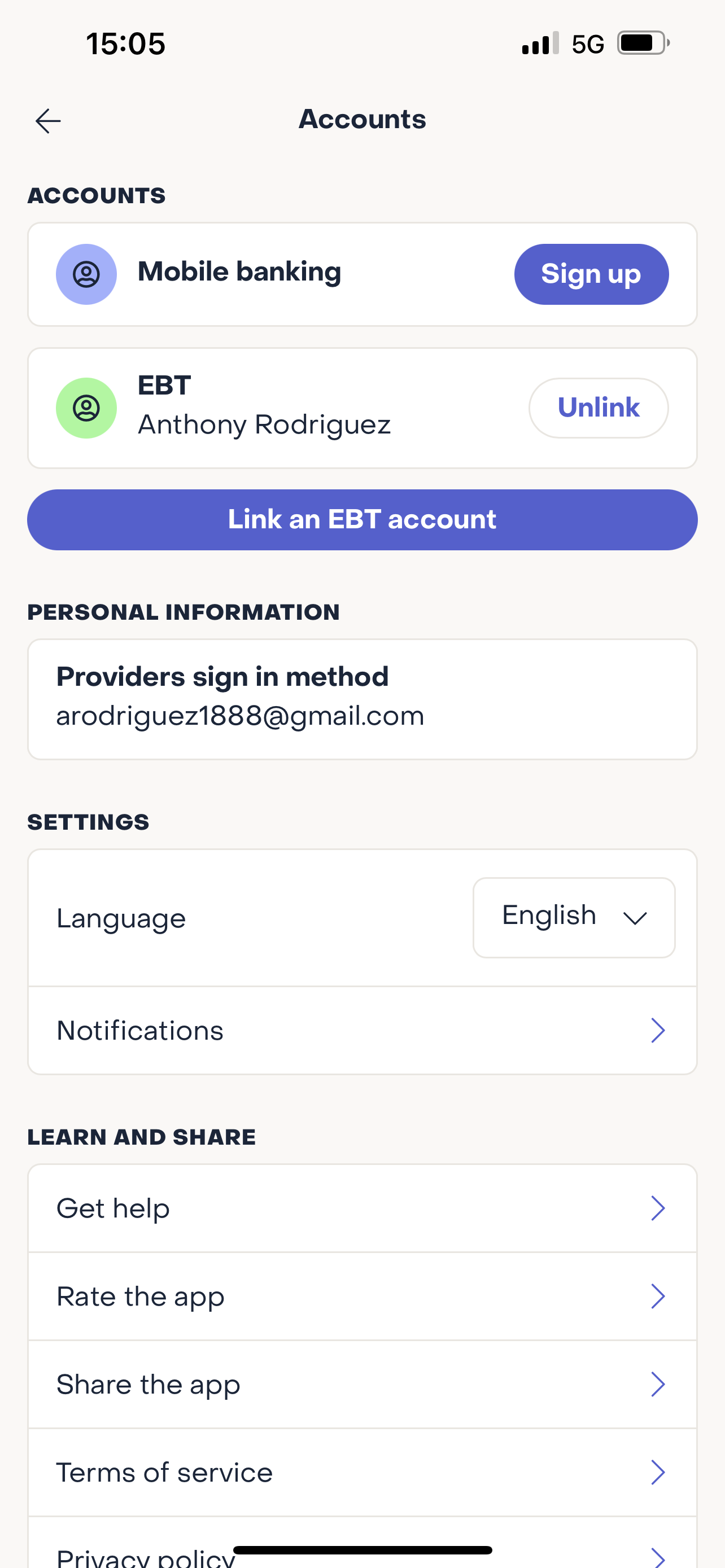
Task: Open Get help
Action: [362, 1208]
